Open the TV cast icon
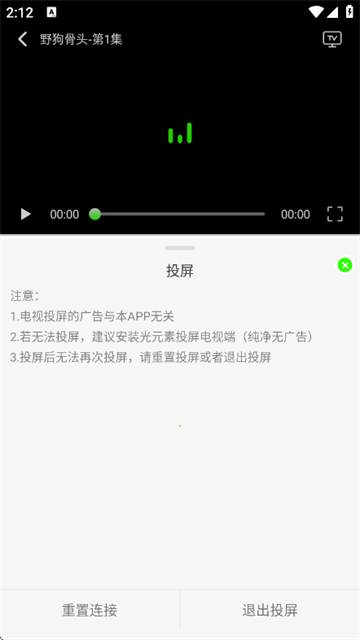 [332, 39]
